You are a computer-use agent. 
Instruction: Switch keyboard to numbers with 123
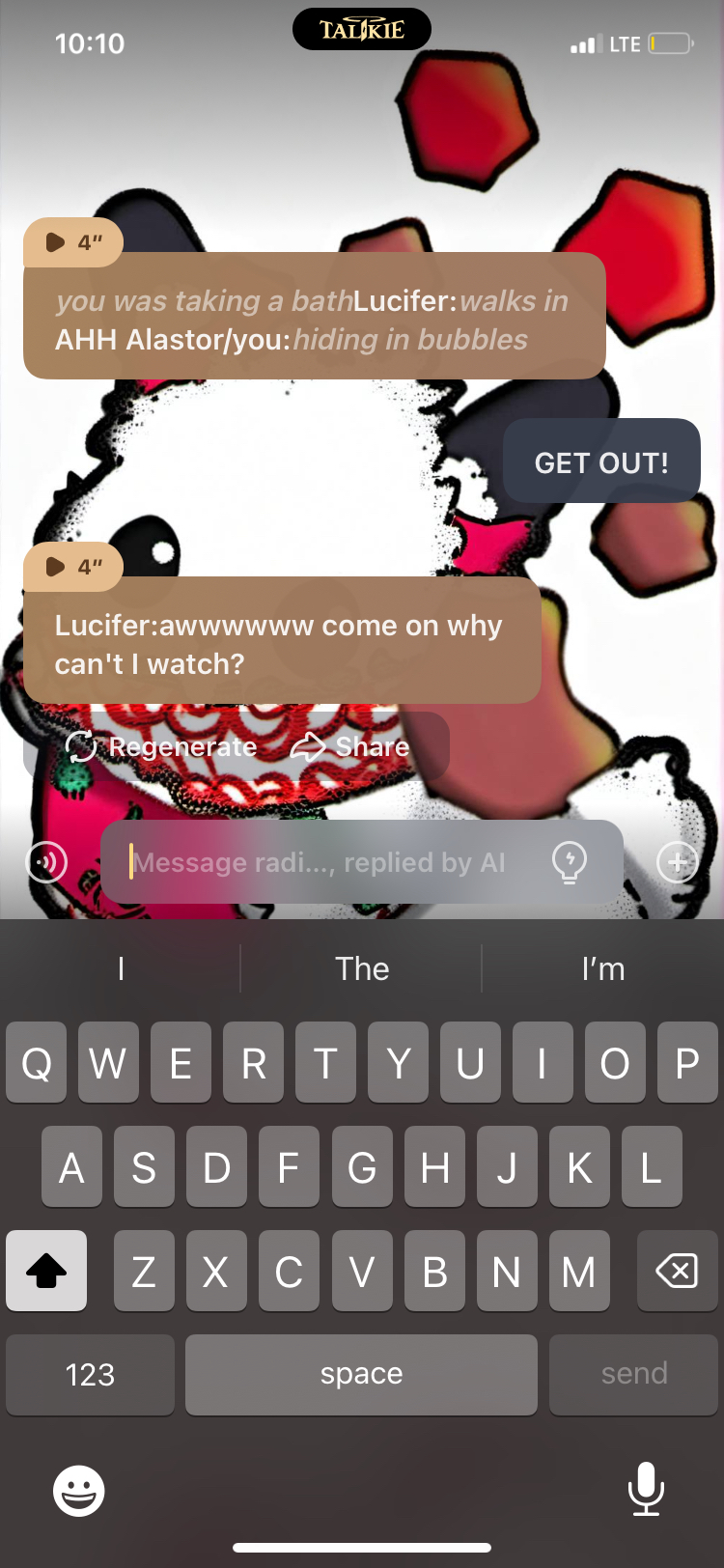(90, 1374)
